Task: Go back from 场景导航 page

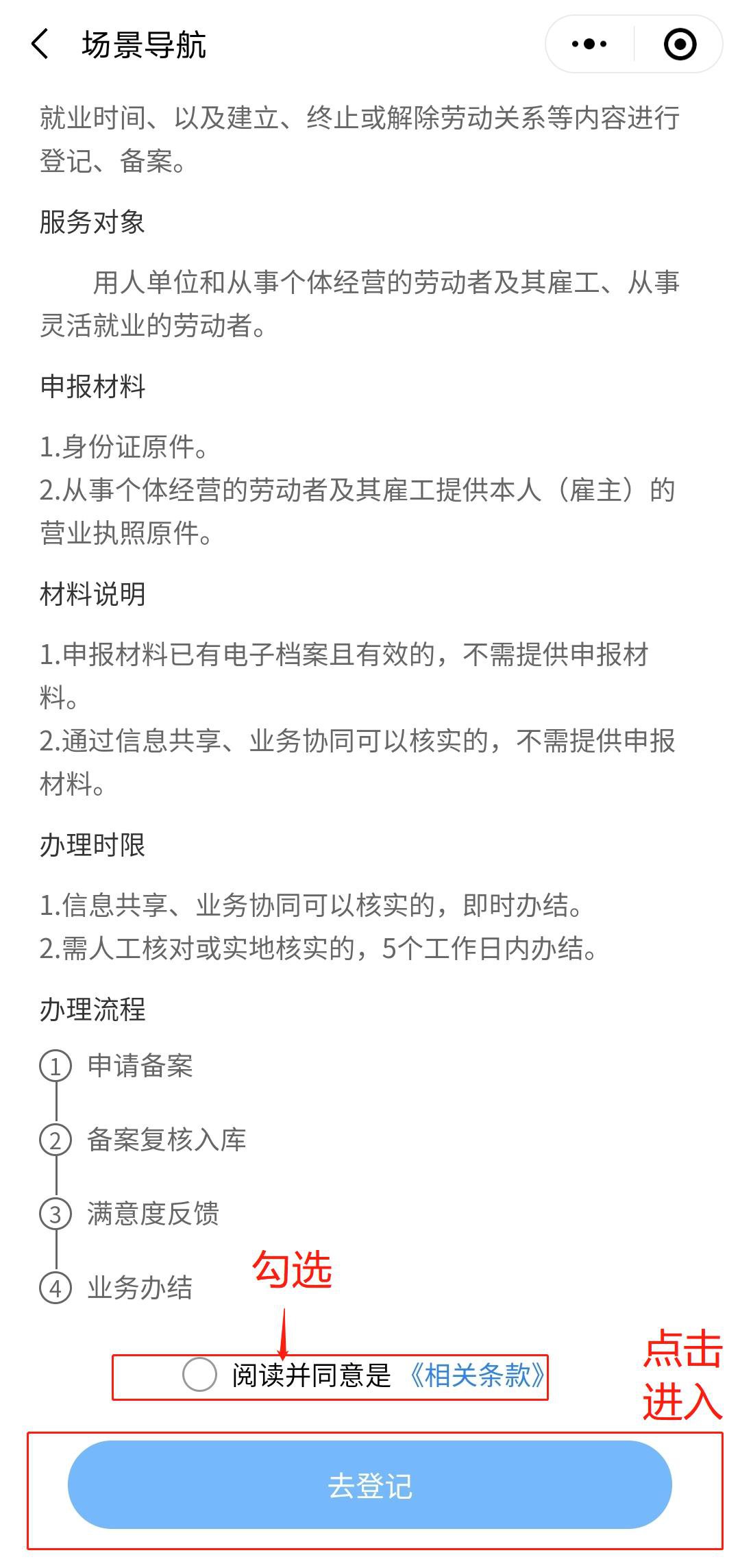Action: click(x=41, y=45)
